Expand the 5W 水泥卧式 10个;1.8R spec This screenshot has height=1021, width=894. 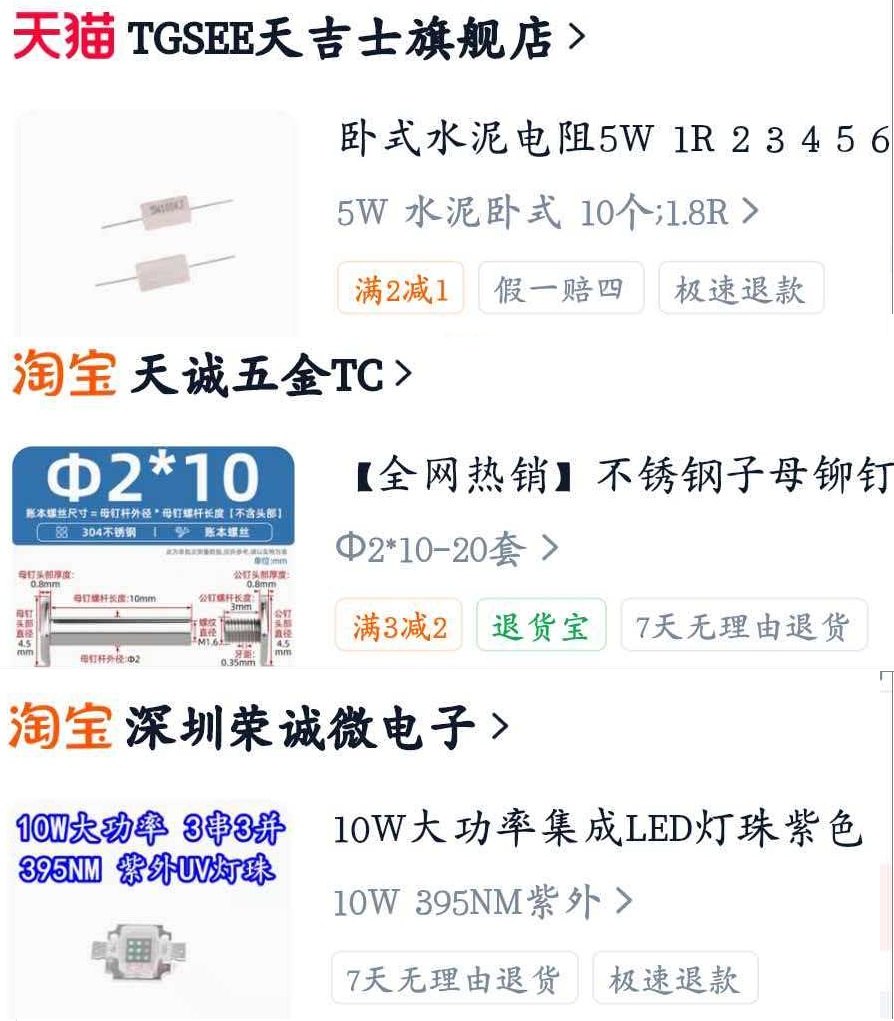547,212
